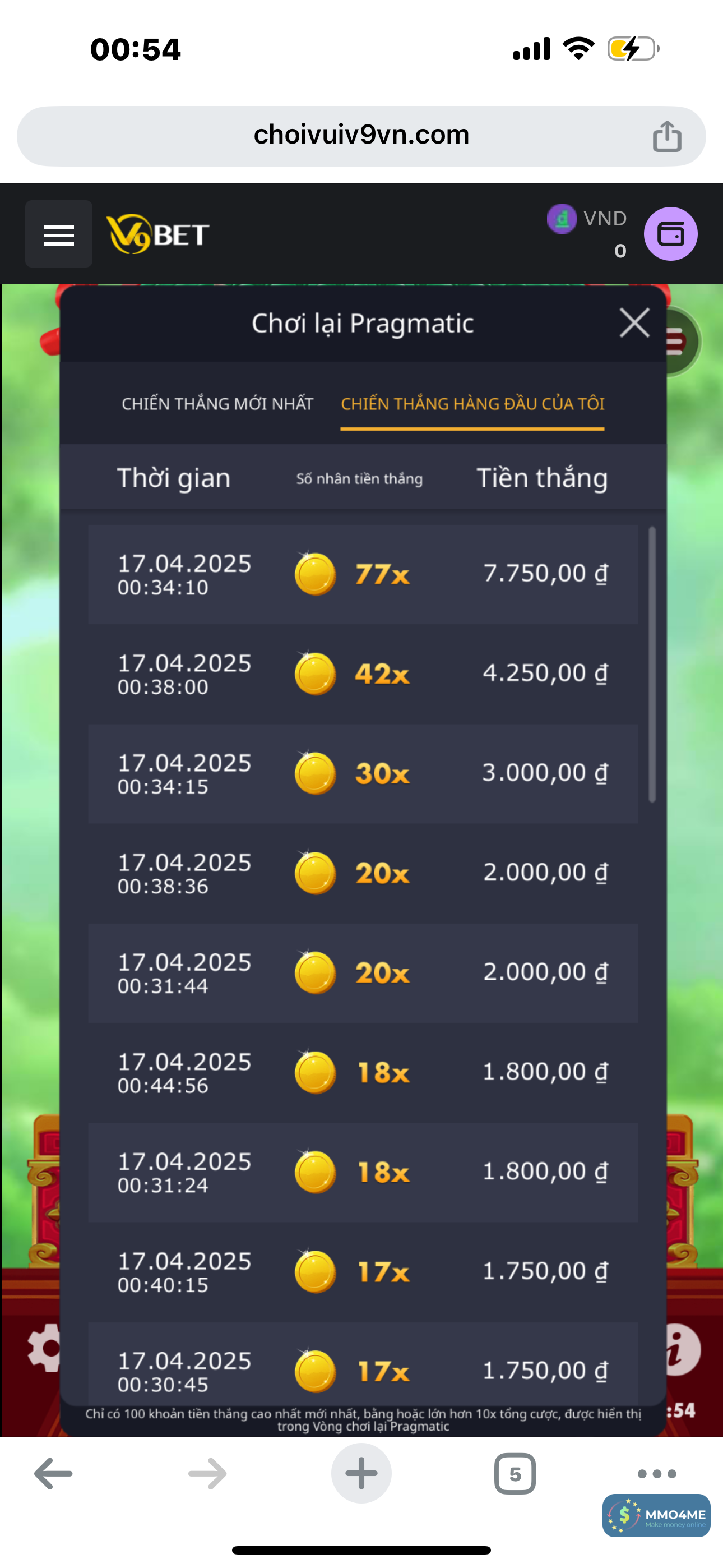Close the Chơi lại Pragmatic dialog

[x=634, y=322]
